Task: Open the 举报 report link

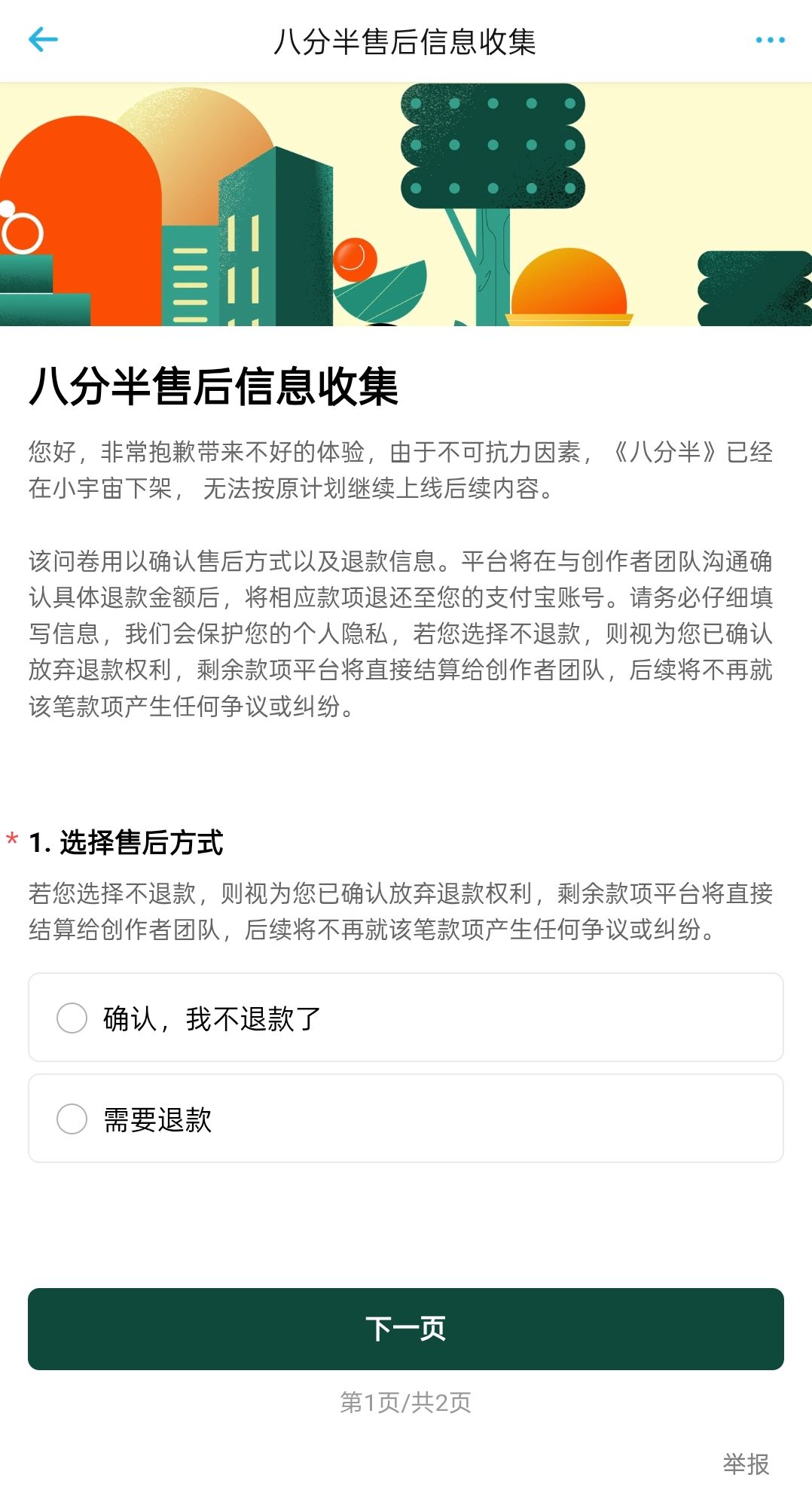Action: click(x=746, y=1464)
